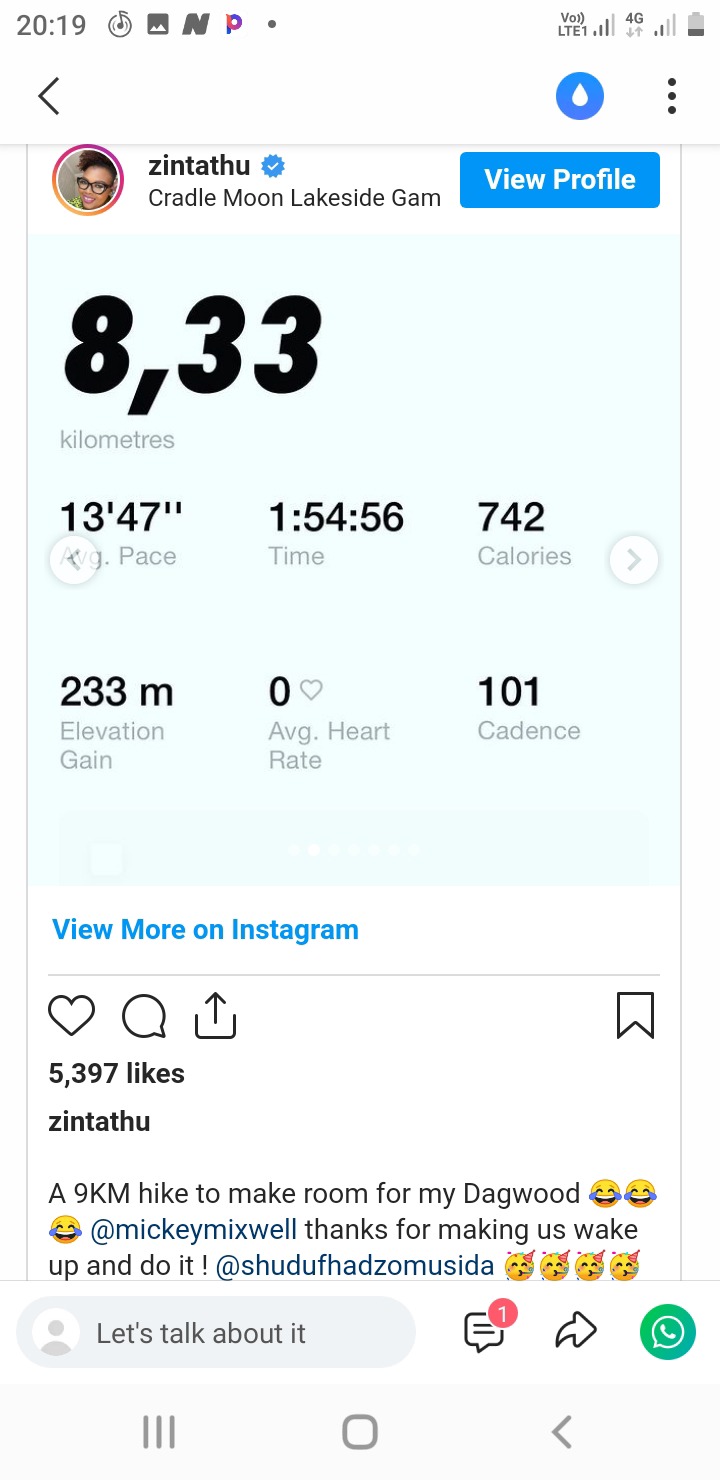
Task: Open comments with the speech bubble icon
Action: coord(144,1016)
